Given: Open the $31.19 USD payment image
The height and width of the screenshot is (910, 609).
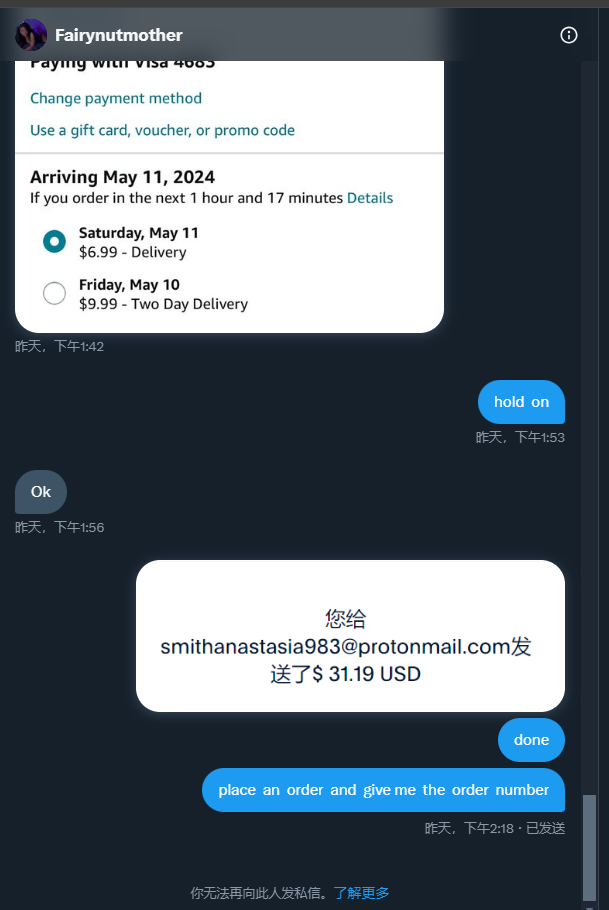Looking at the screenshot, I should click(x=350, y=636).
